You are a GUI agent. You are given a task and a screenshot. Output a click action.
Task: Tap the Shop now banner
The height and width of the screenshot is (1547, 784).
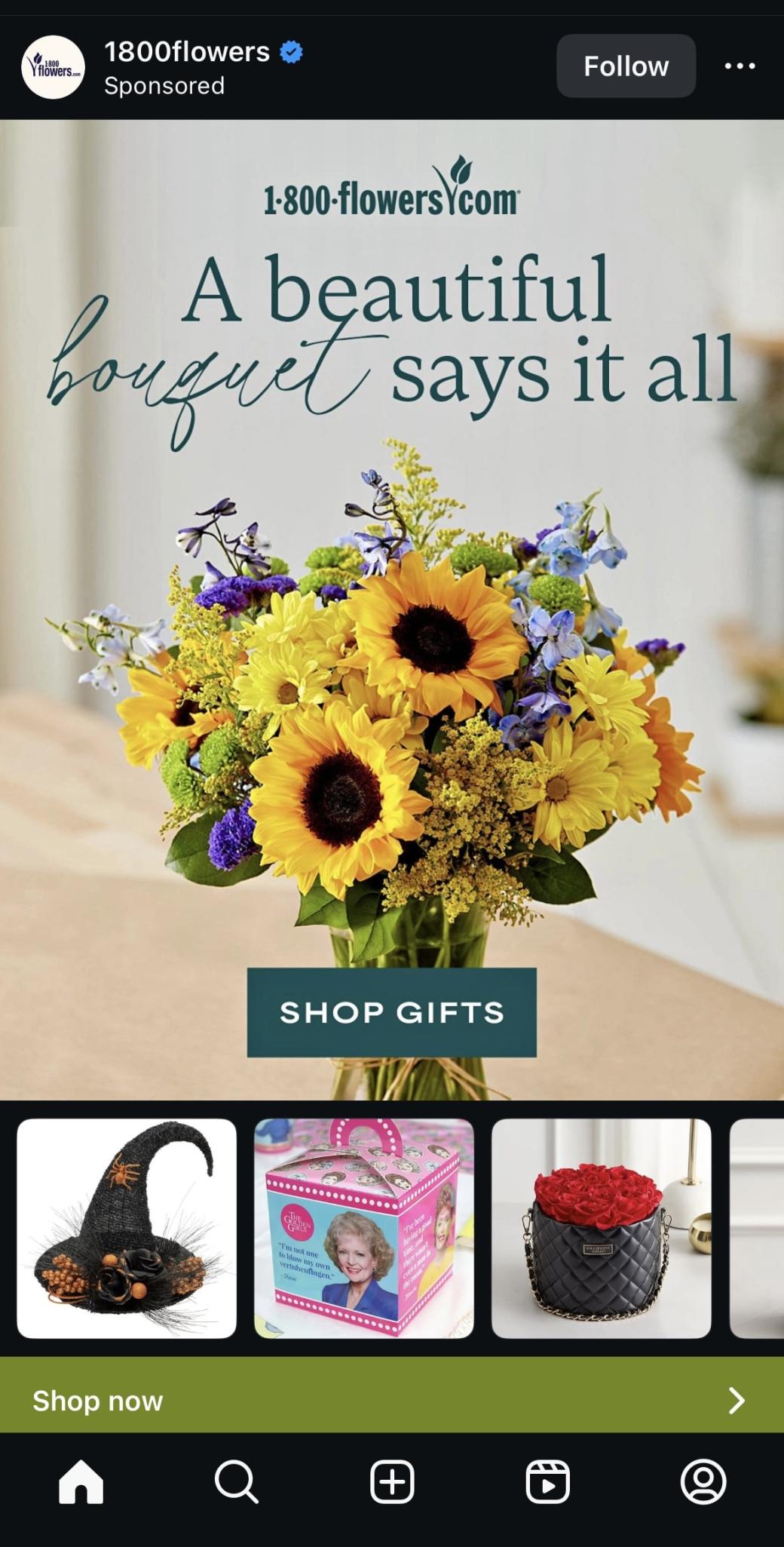[392, 1401]
